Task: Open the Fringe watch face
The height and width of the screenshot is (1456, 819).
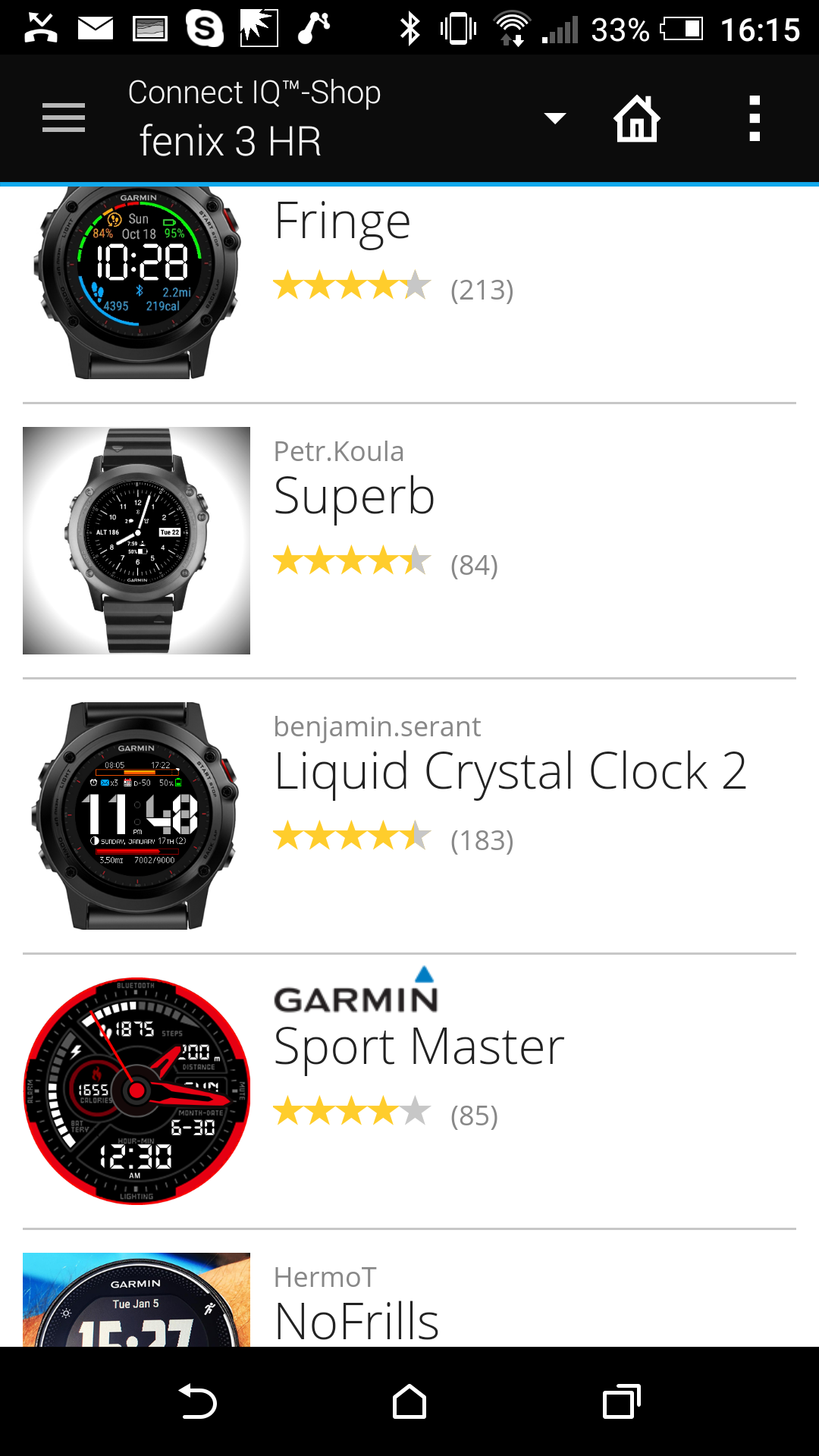Action: (343, 224)
